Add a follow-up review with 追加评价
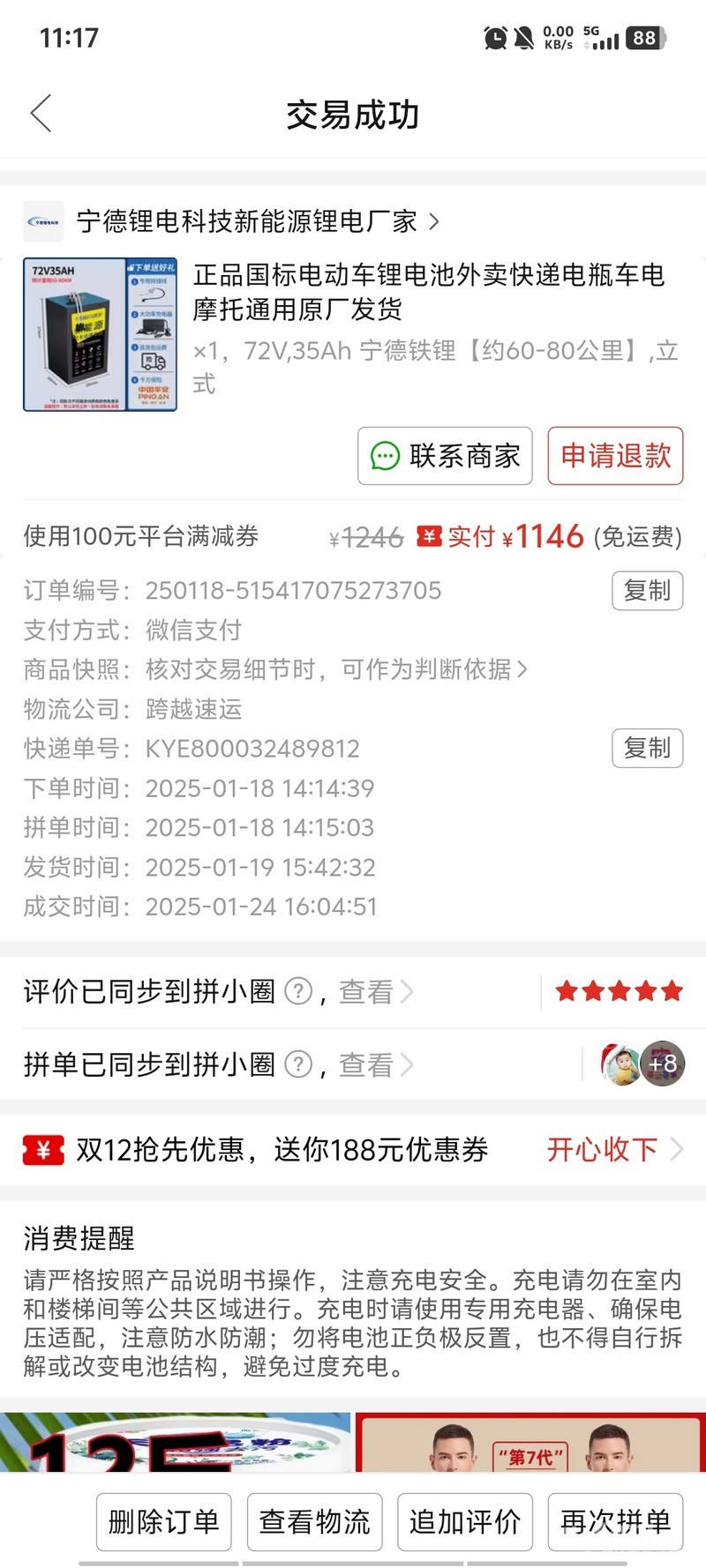Viewport: 706px width, 1568px height. [x=465, y=1521]
